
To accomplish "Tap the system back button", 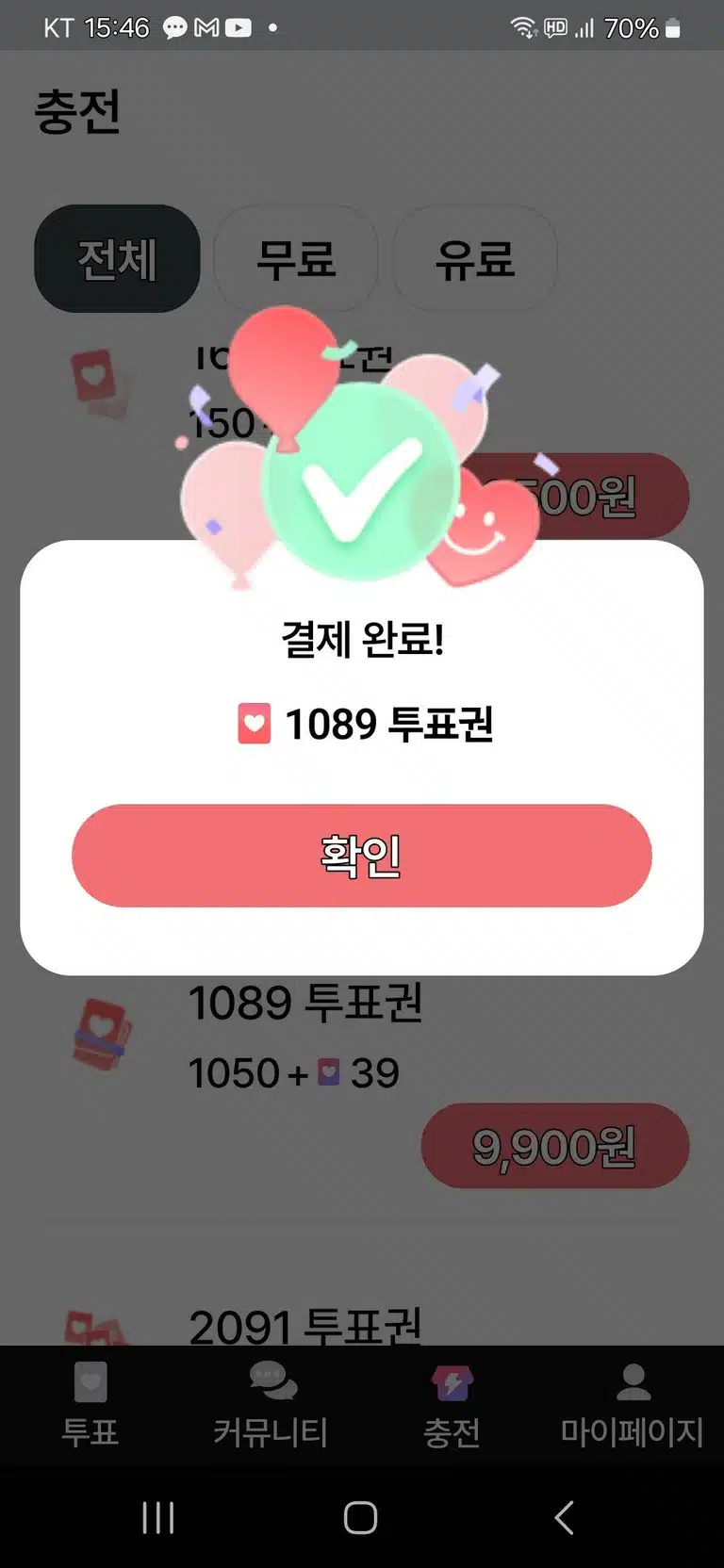I will click(564, 1517).
